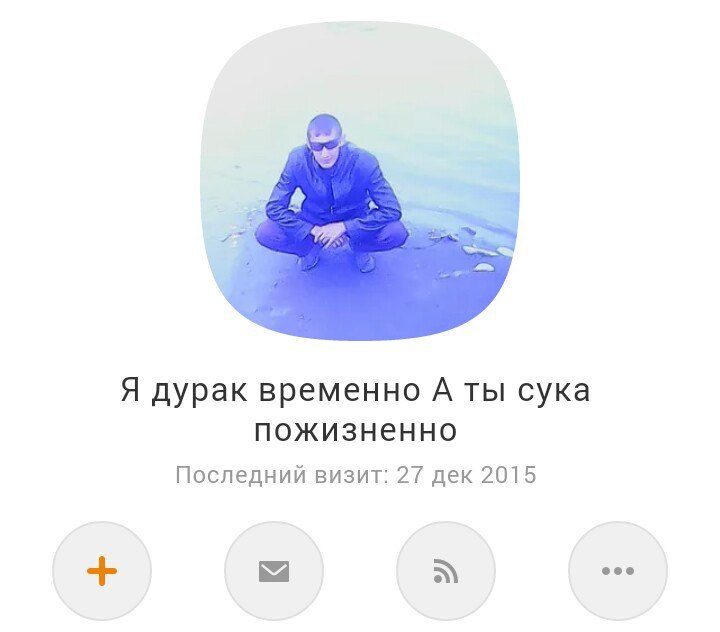Open the profile photo
720x632 pixels.
pos(360,180)
